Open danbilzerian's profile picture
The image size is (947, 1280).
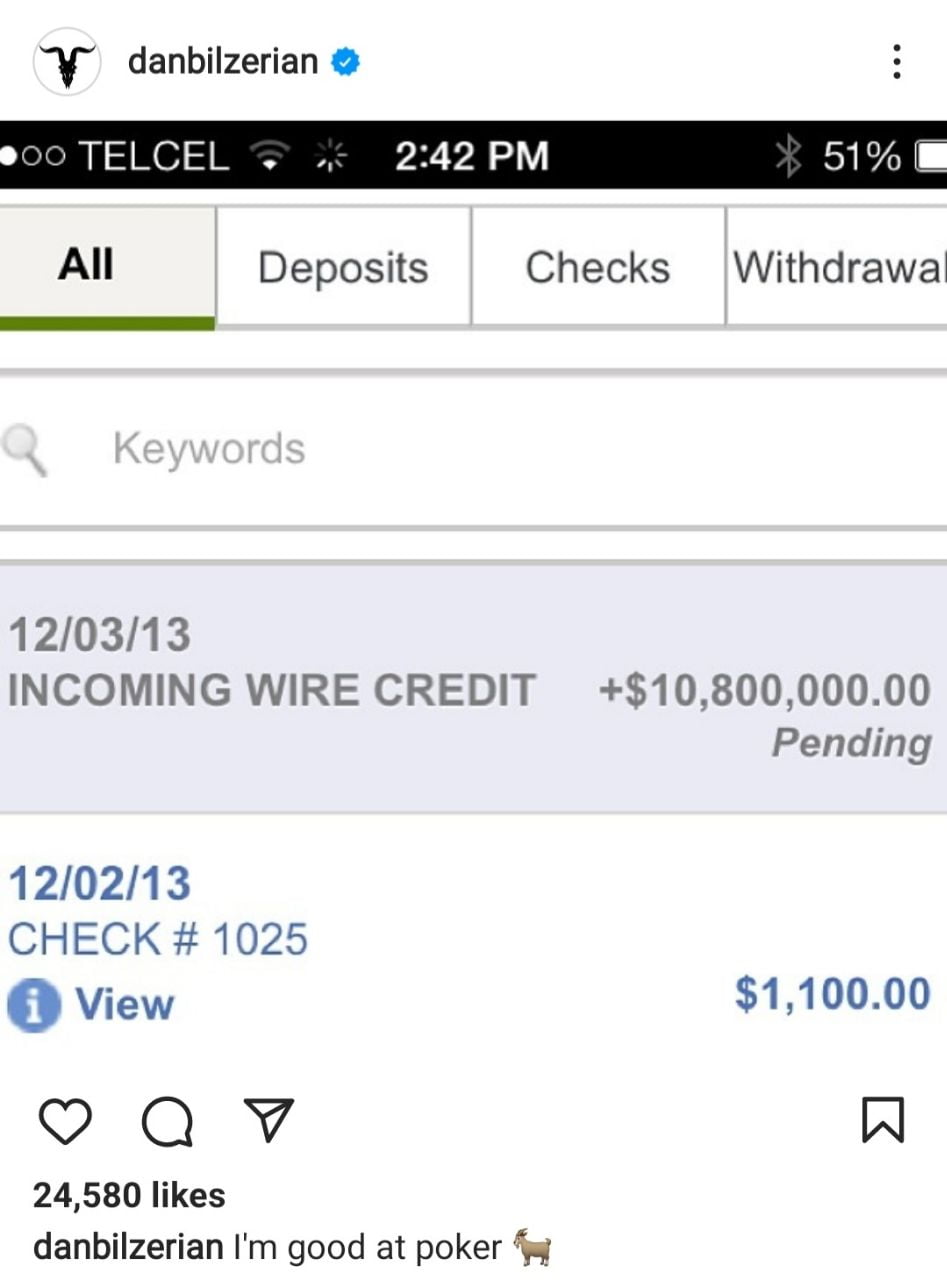(67, 61)
